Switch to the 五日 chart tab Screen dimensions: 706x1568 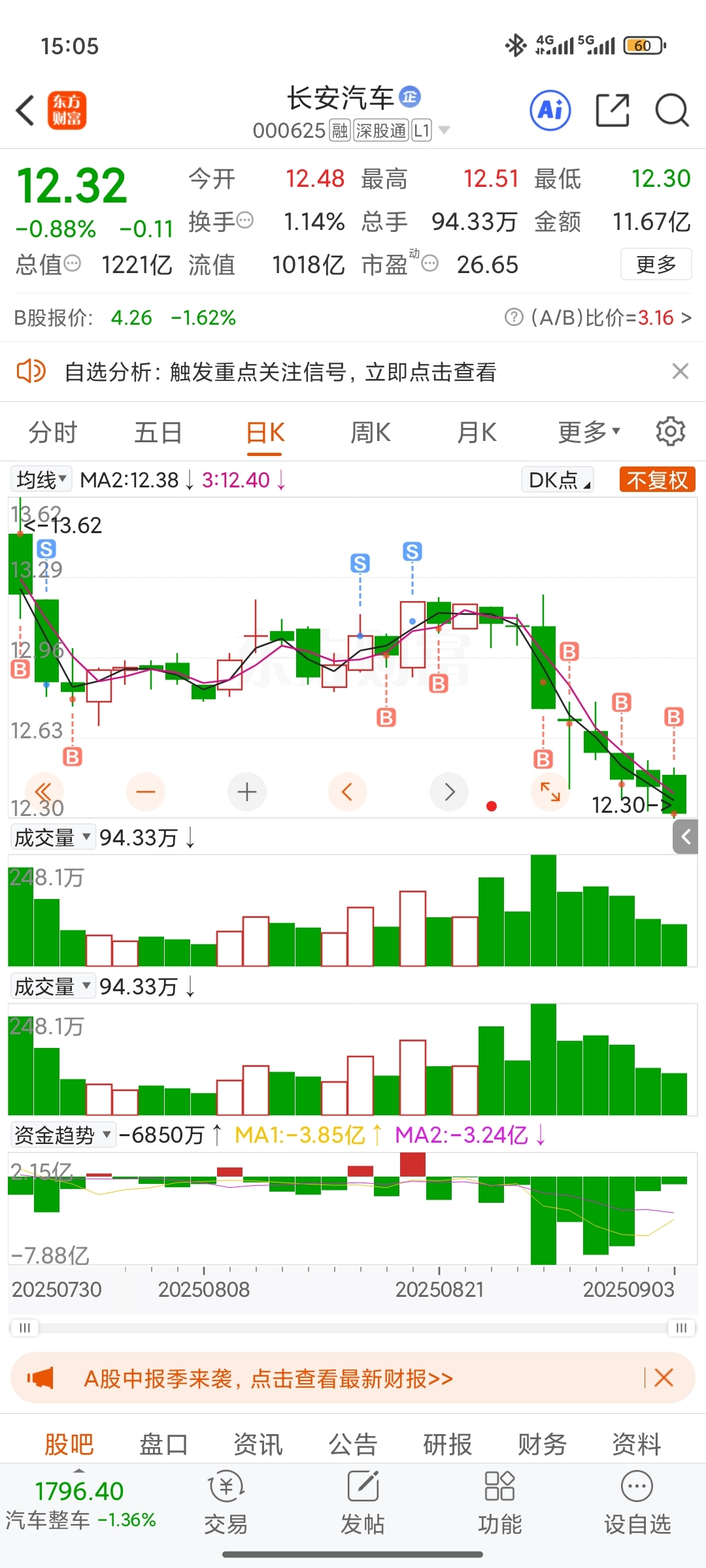pos(159,433)
